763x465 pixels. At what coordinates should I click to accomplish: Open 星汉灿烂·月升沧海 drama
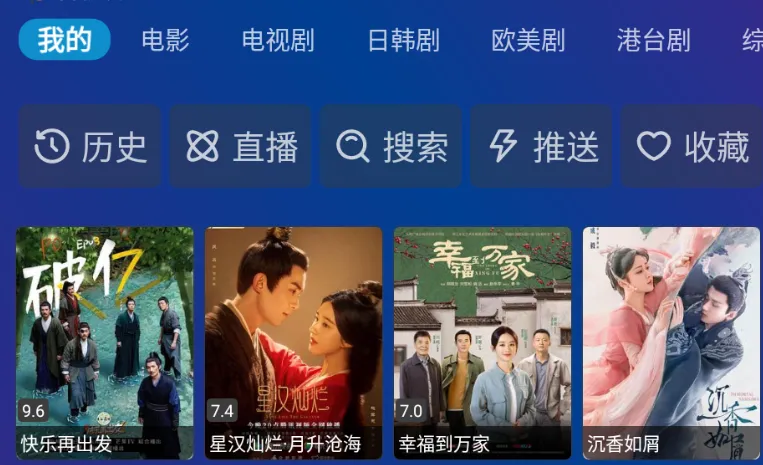294,342
